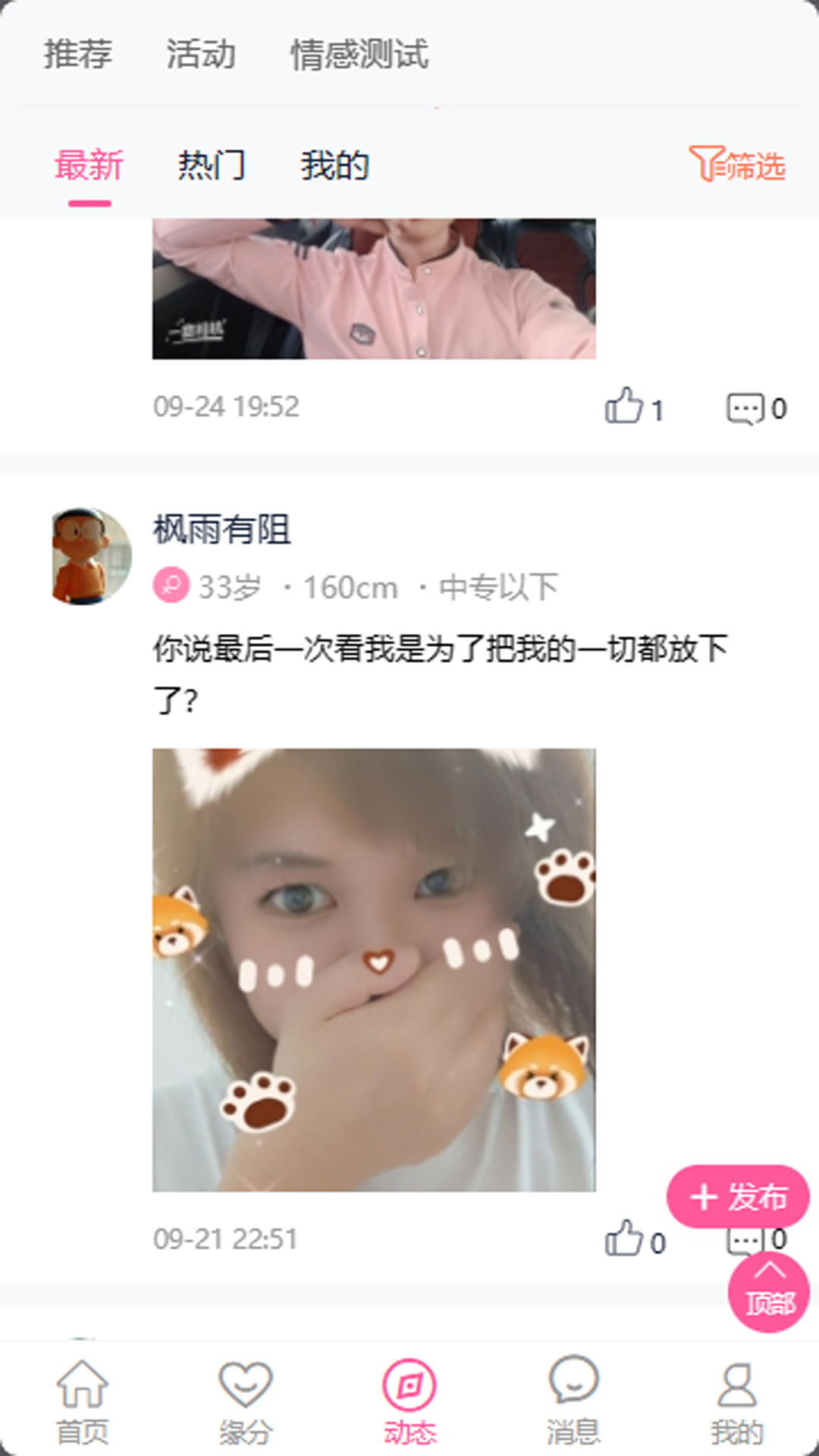Jump back up with 顶部 button
The width and height of the screenshot is (819, 1456).
pyautogui.click(x=768, y=1293)
